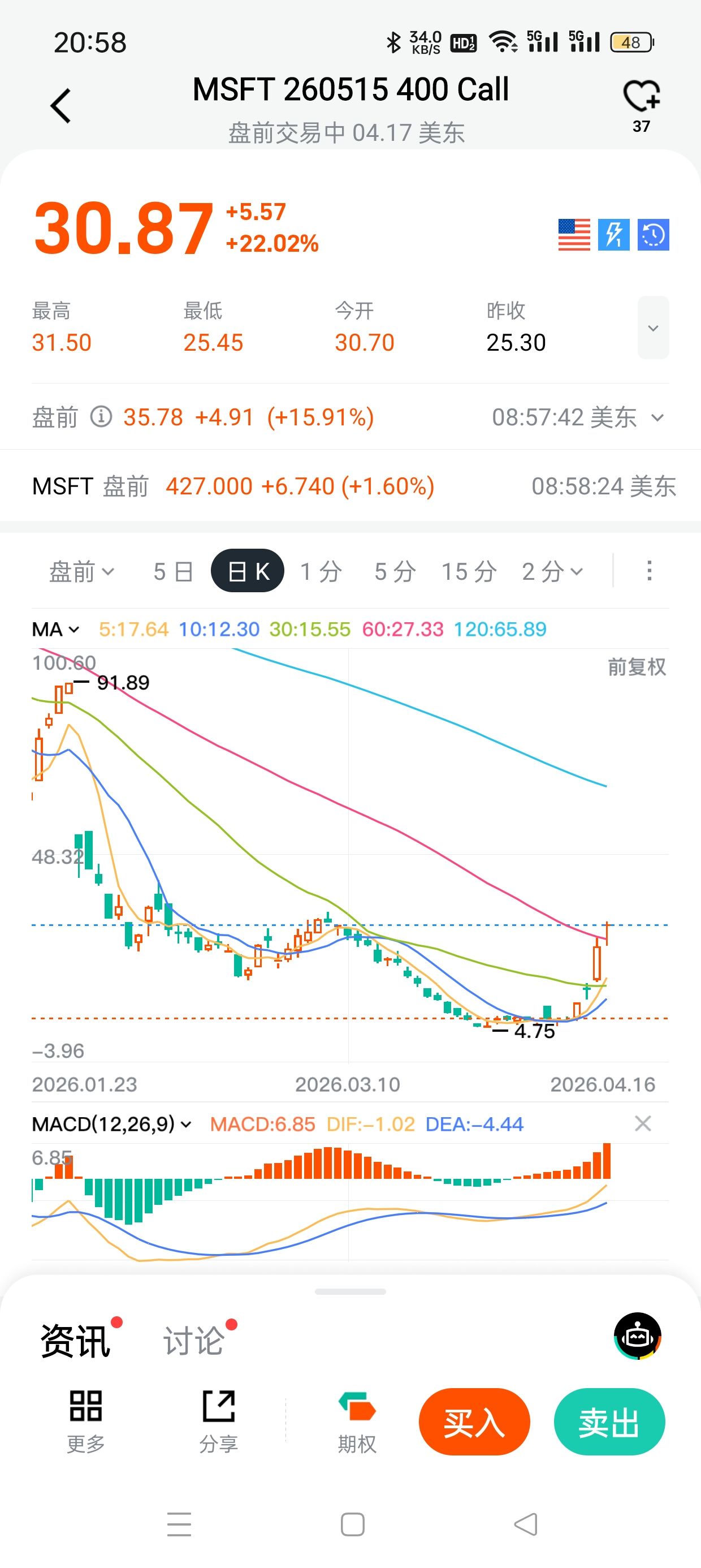Switch to the 讨论 discussion tab
Image resolution: width=701 pixels, height=1568 pixels.
[x=193, y=1342]
